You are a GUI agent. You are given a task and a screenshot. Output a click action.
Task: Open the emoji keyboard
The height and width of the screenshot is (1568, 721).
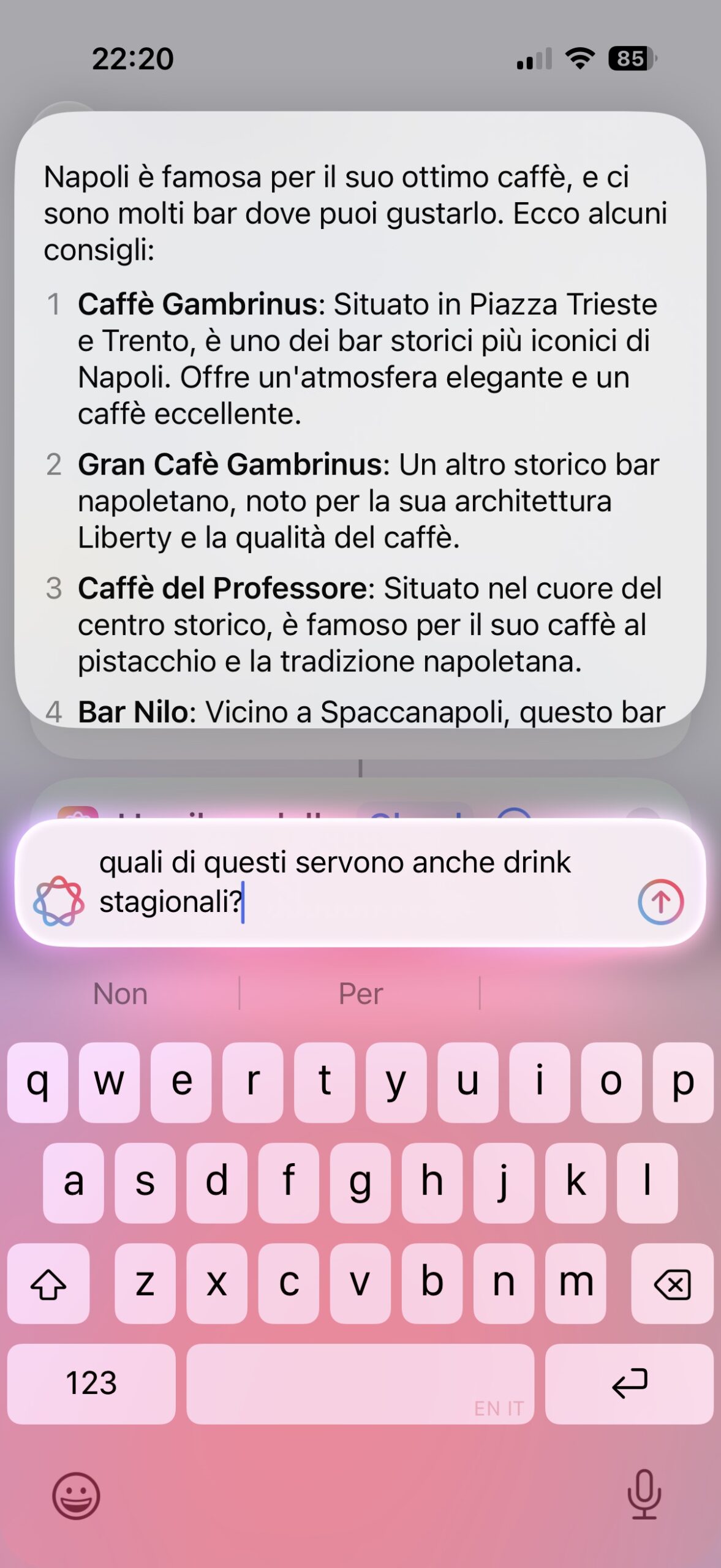click(x=76, y=1496)
